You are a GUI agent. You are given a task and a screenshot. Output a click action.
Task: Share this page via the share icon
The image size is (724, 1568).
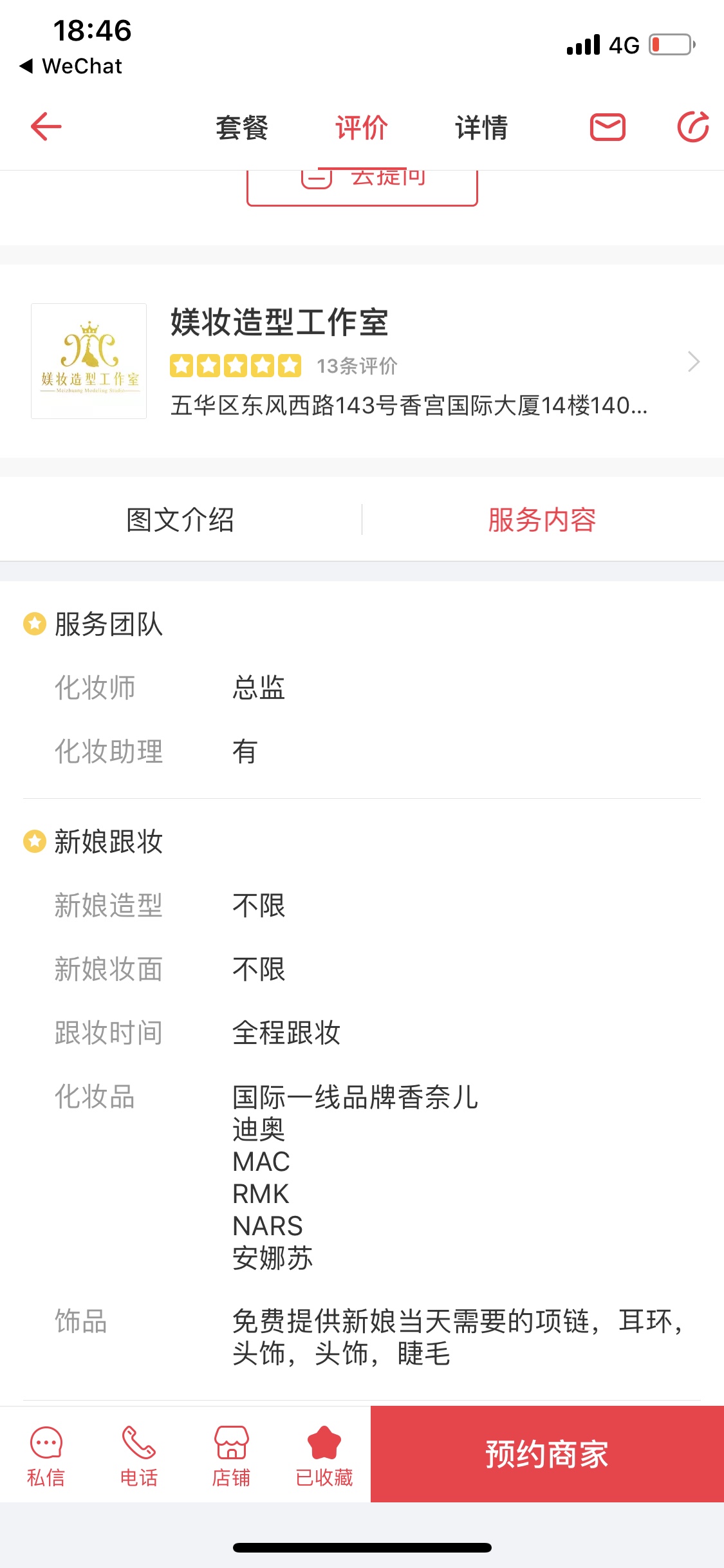693,126
